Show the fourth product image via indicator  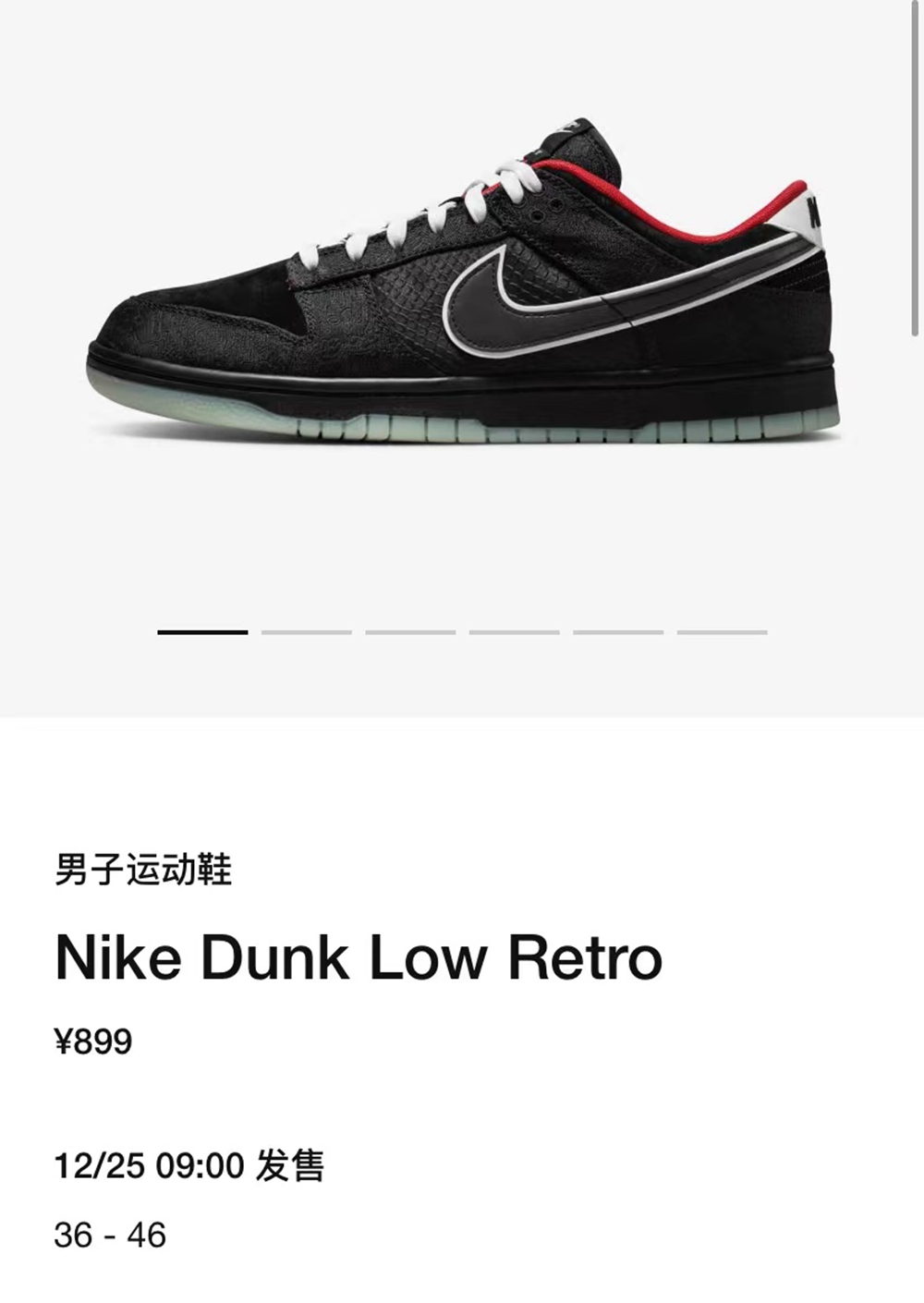[514, 632]
